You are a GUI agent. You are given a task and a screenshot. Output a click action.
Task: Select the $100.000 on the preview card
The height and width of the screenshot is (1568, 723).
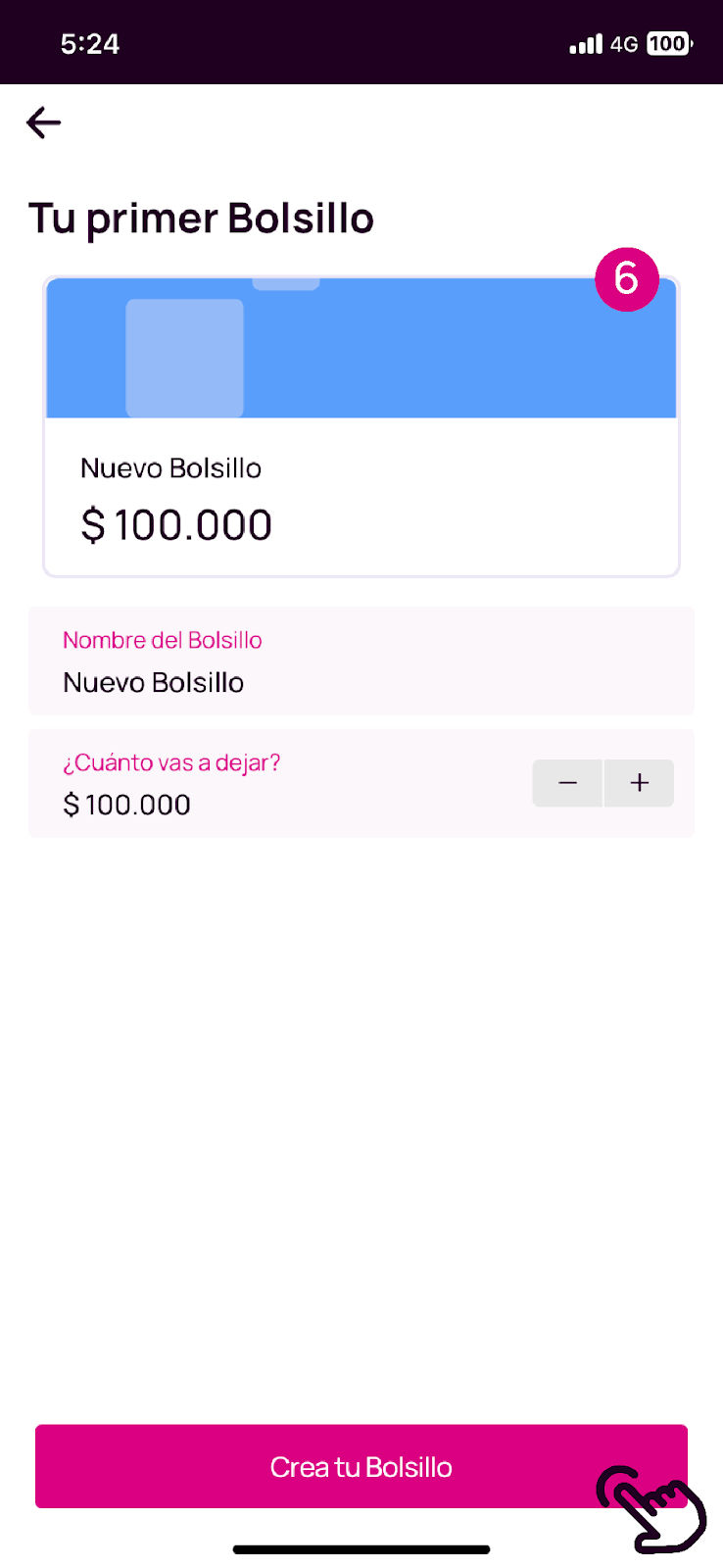(176, 524)
